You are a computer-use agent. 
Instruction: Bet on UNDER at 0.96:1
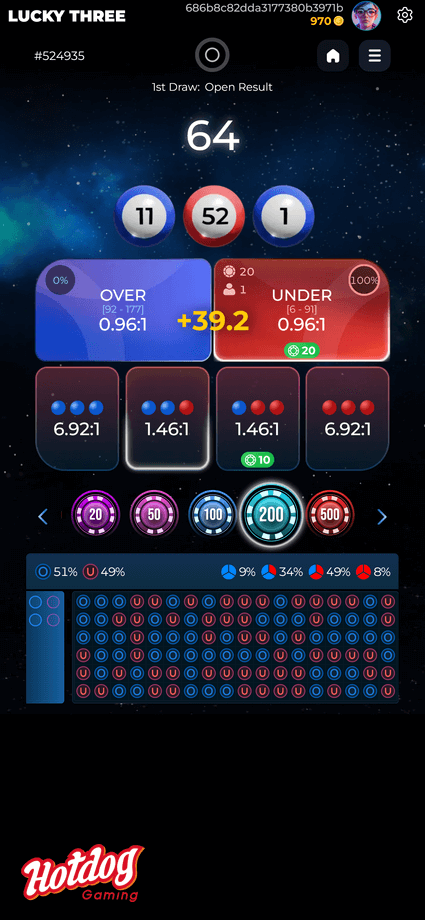point(302,310)
